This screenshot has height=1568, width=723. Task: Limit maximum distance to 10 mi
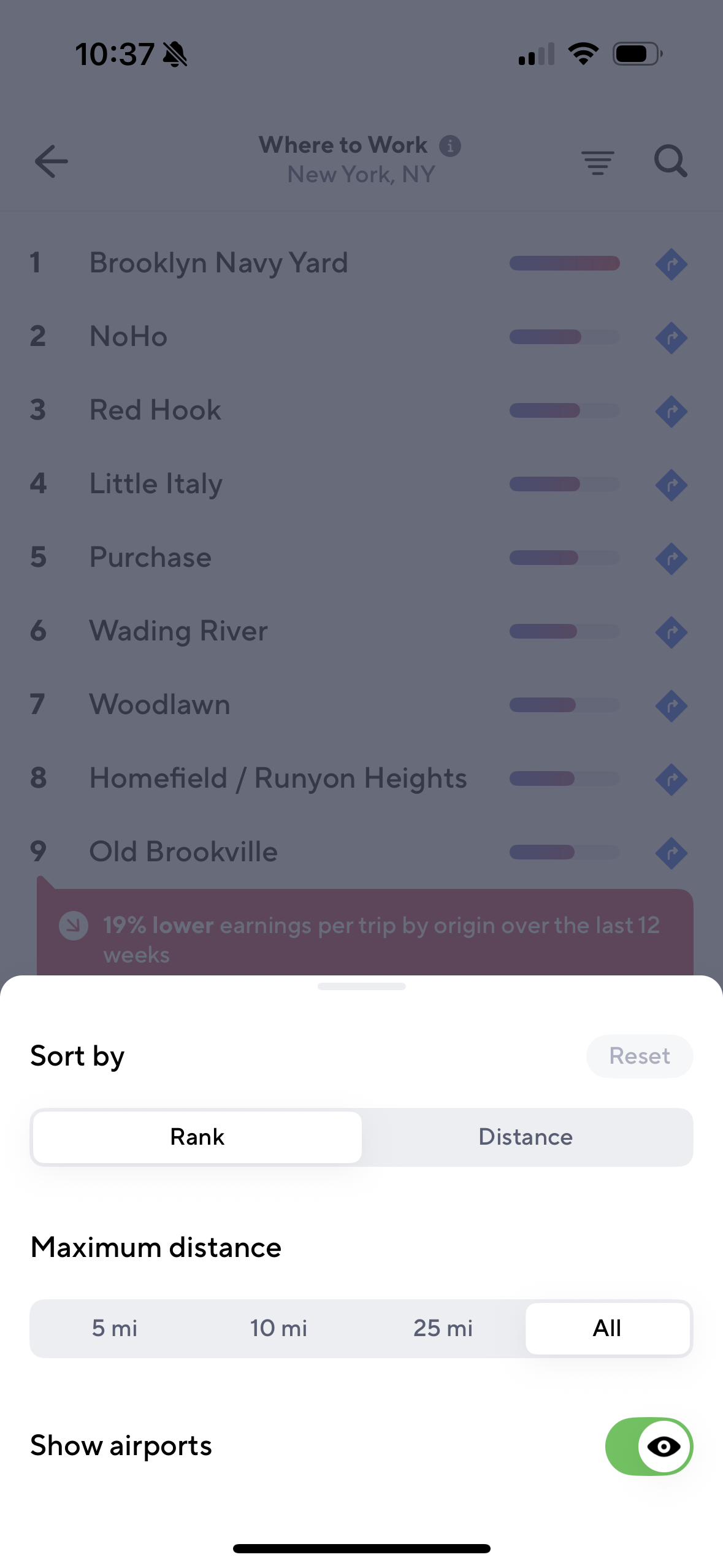[278, 1328]
